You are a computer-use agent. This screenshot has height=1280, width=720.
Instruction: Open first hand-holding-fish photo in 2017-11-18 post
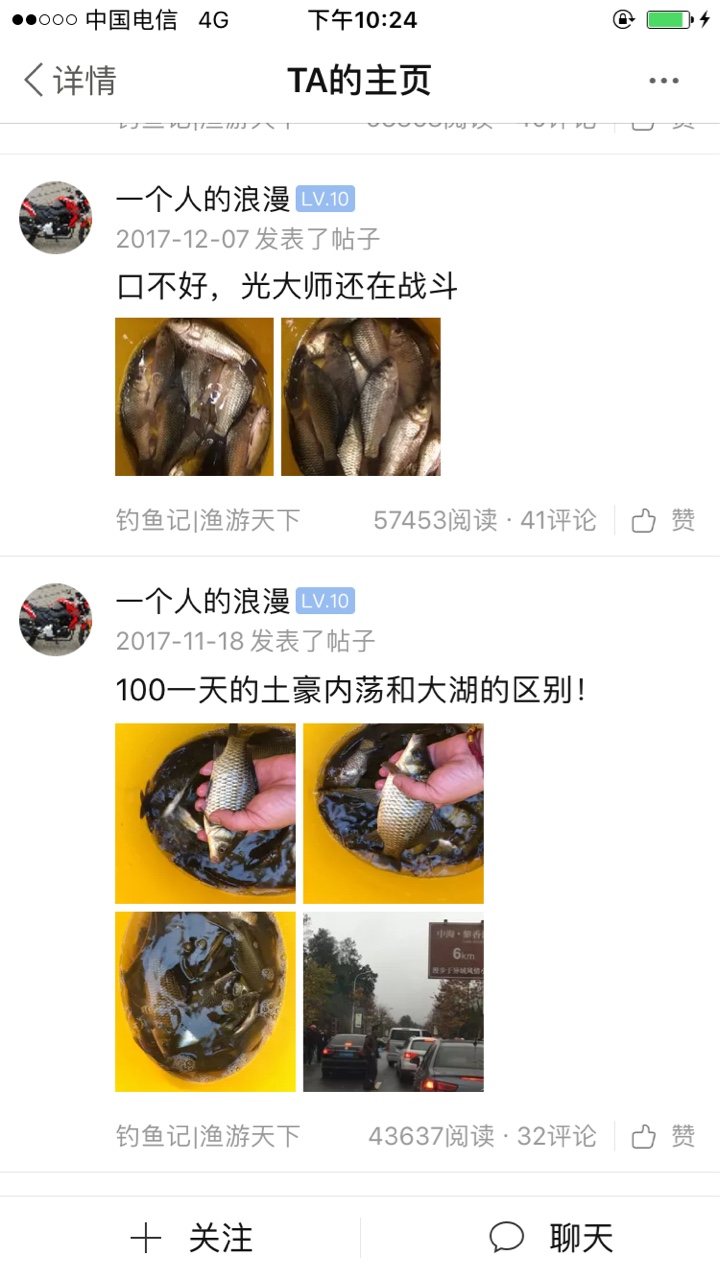click(205, 813)
